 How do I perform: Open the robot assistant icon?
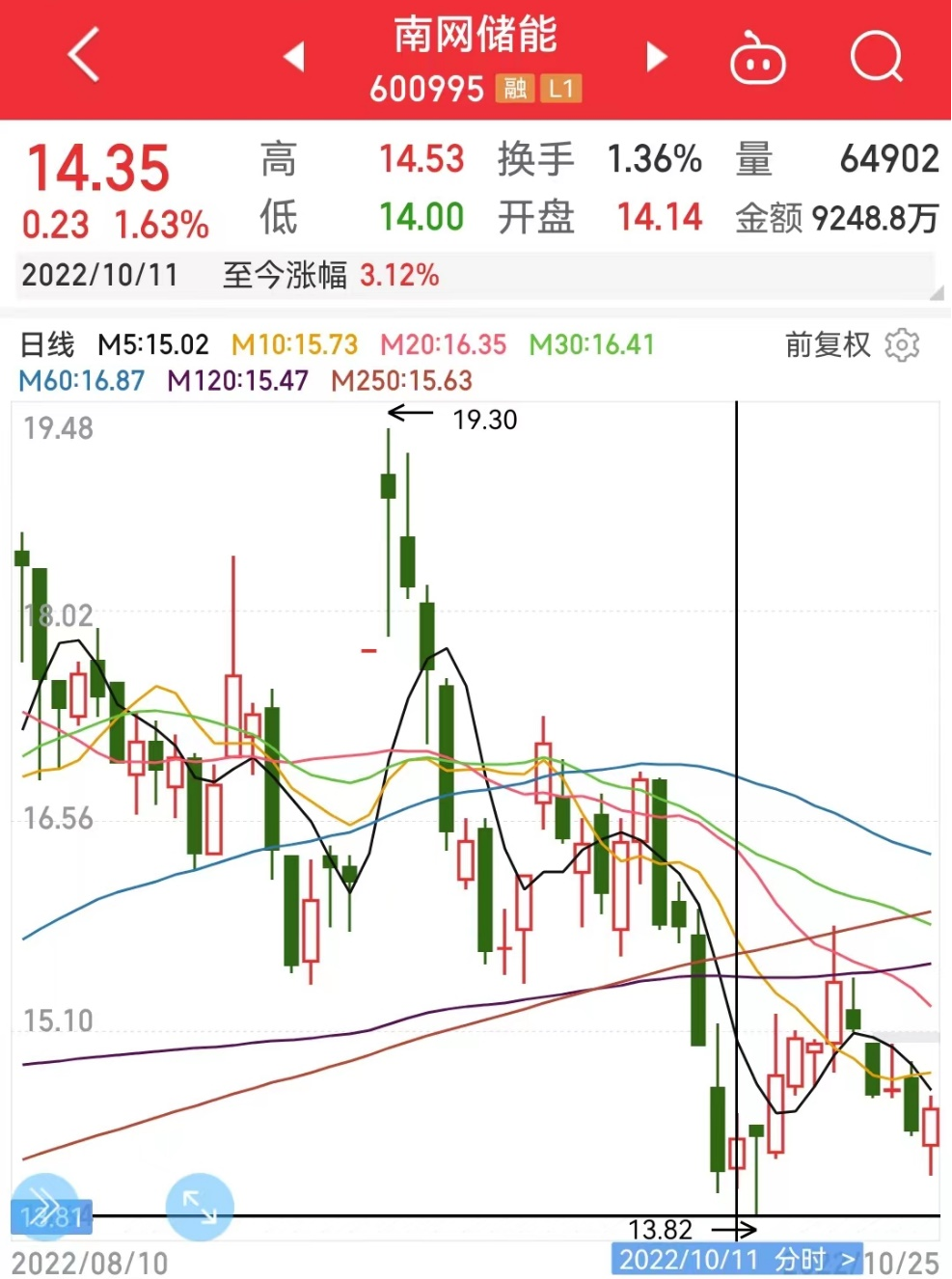[x=757, y=59]
